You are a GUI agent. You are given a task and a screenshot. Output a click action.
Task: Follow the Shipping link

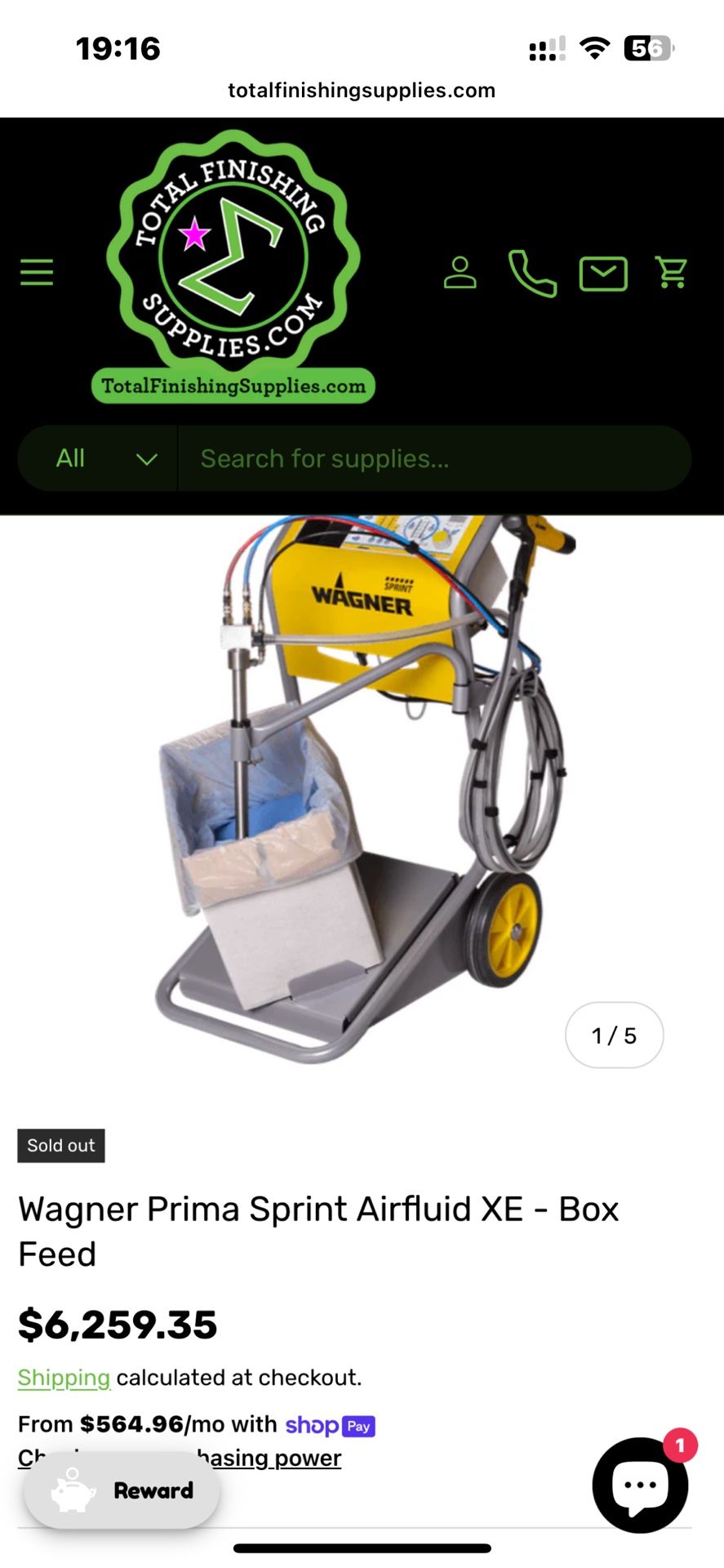64,1378
